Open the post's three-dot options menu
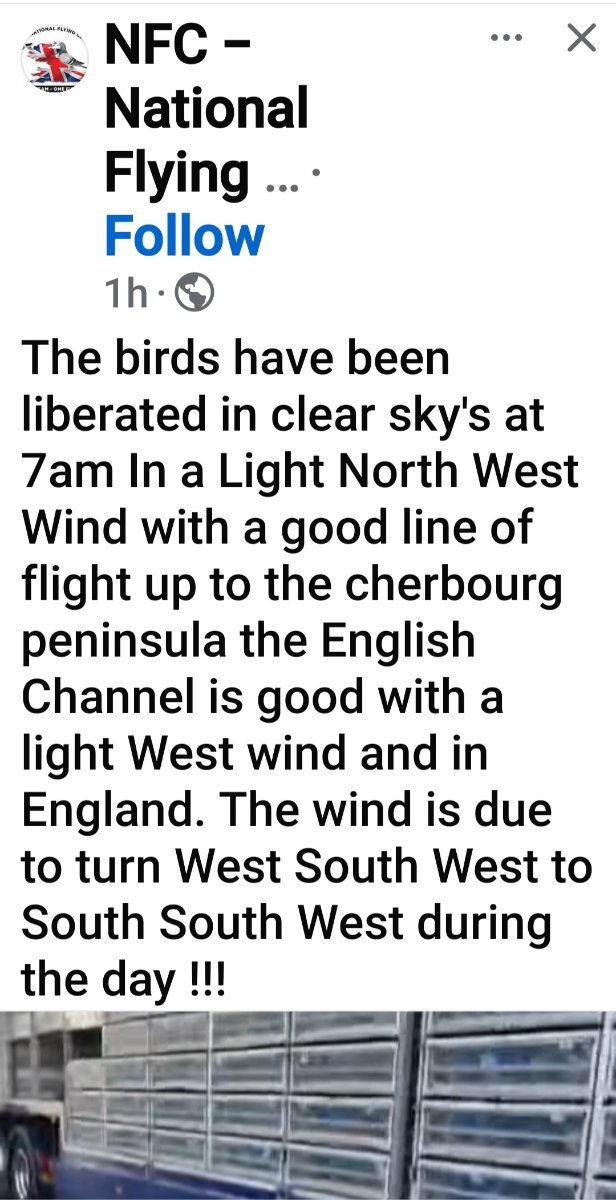Screen dimensions: 616x1200 (507, 39)
